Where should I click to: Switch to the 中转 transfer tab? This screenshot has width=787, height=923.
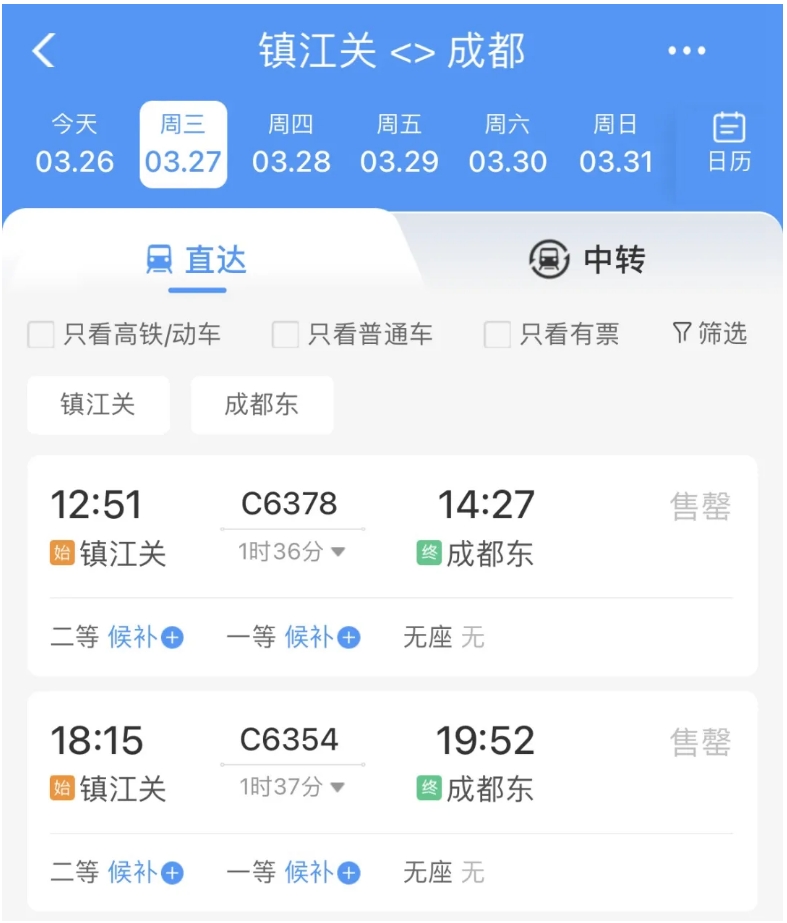pyautogui.click(x=588, y=260)
